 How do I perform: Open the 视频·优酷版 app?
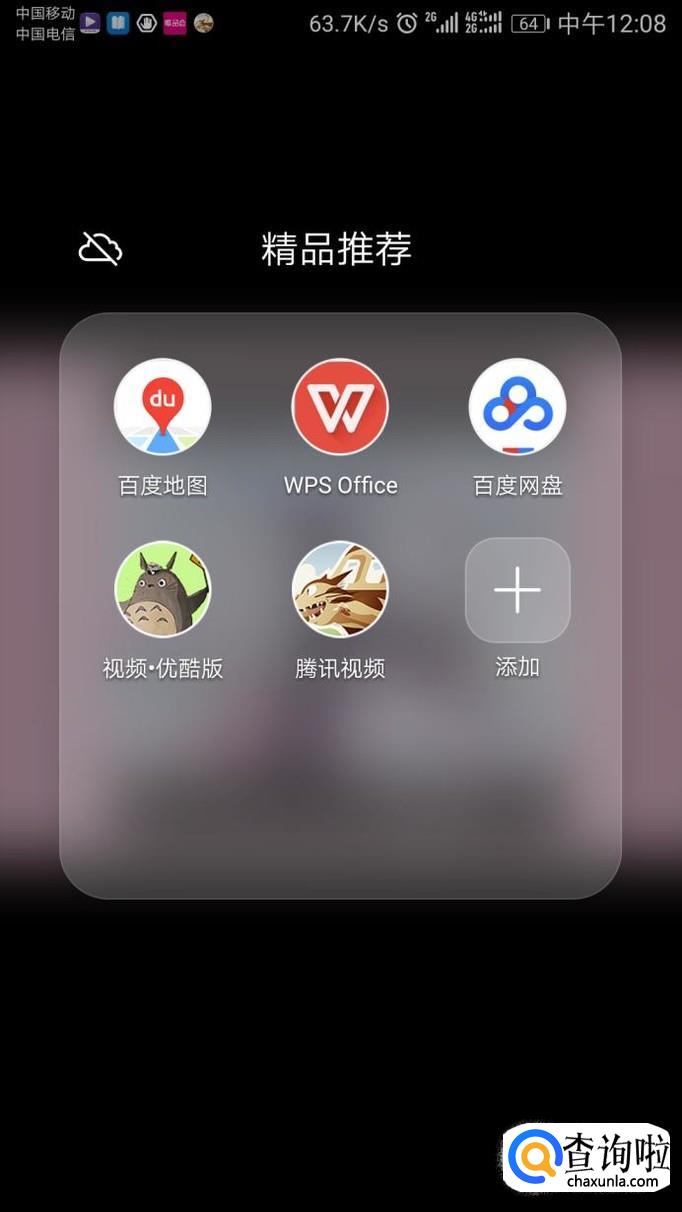point(162,590)
